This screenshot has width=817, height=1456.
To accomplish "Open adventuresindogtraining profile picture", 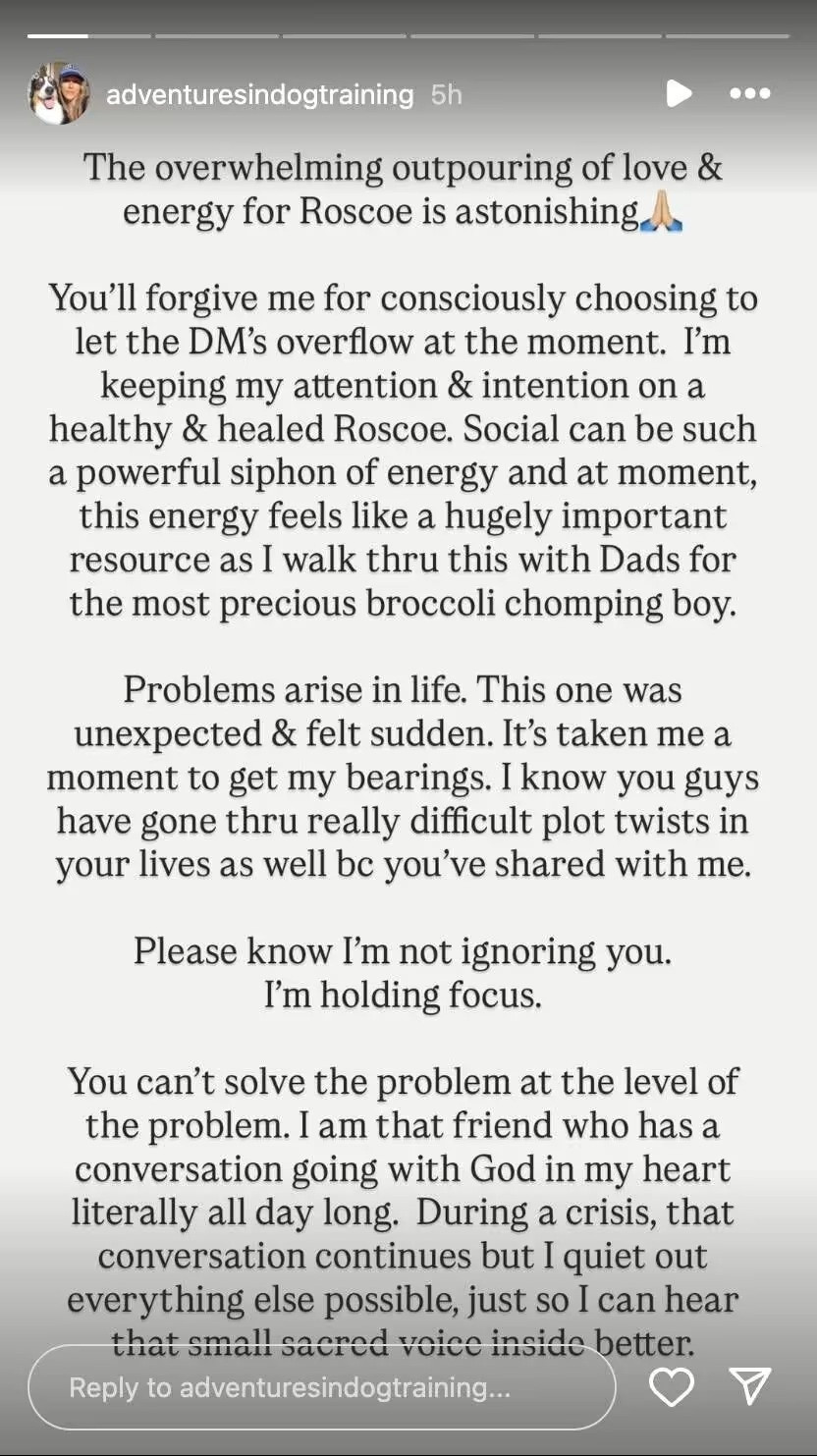I will click(x=59, y=94).
